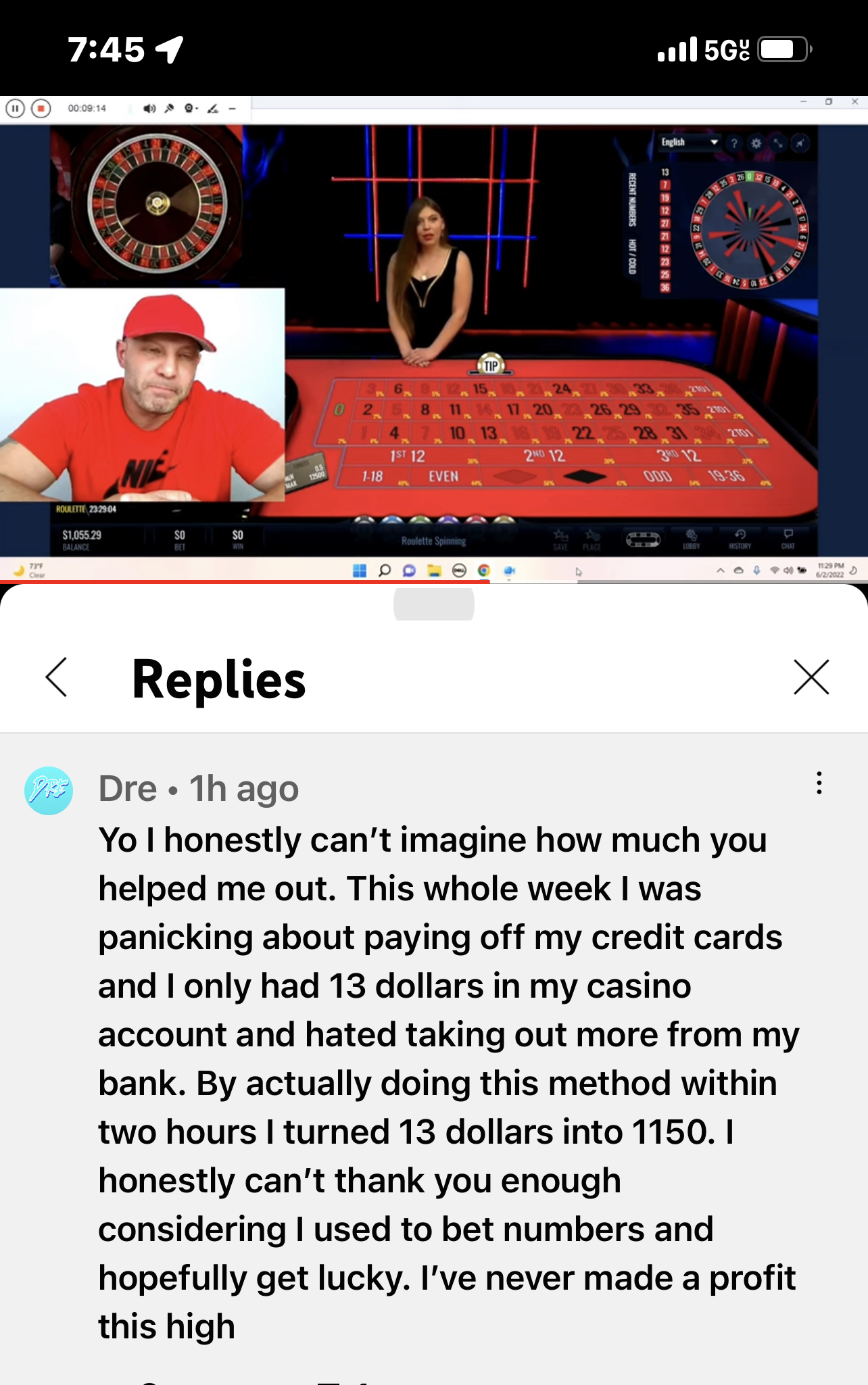Tap the roulette video player
868x1385 pixels.
click(434, 338)
